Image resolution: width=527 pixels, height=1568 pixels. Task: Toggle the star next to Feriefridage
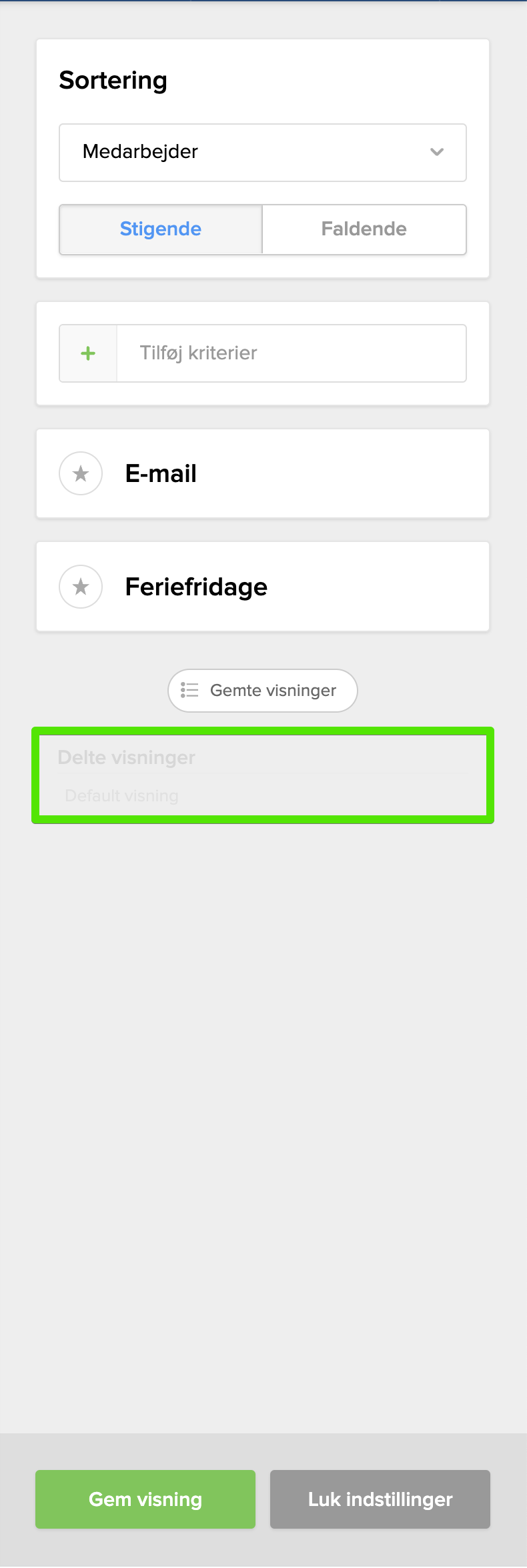[81, 587]
